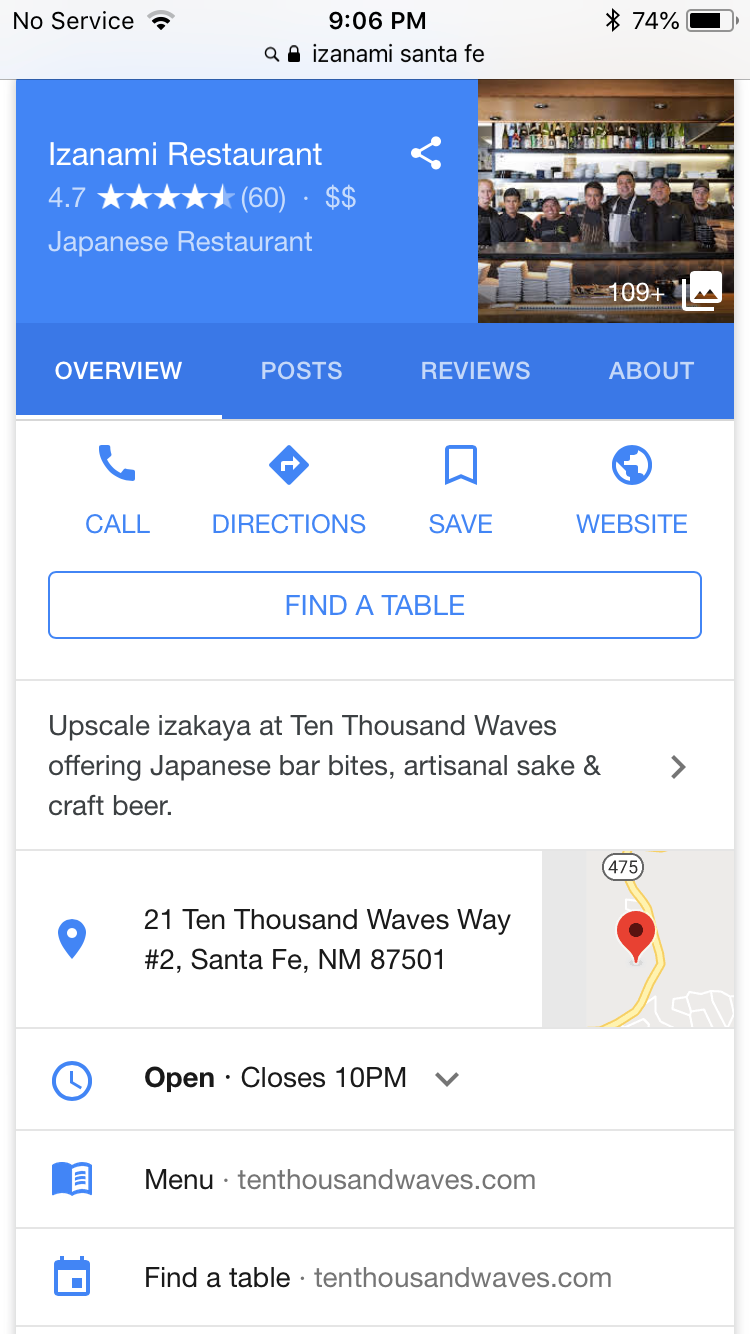The width and height of the screenshot is (750, 1334).
Task: Switch to the Posts tab
Action: (301, 370)
